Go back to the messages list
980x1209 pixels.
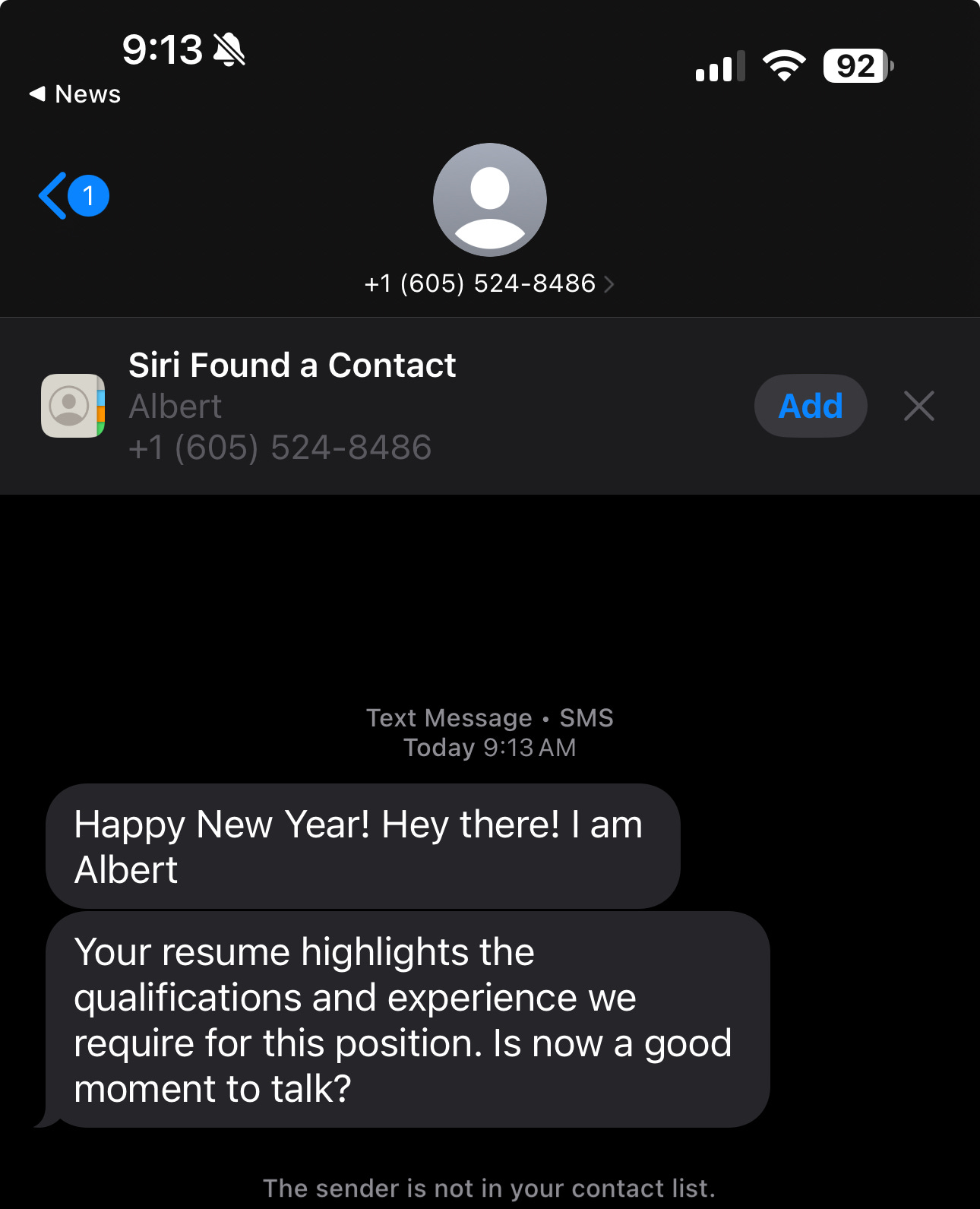[72, 196]
